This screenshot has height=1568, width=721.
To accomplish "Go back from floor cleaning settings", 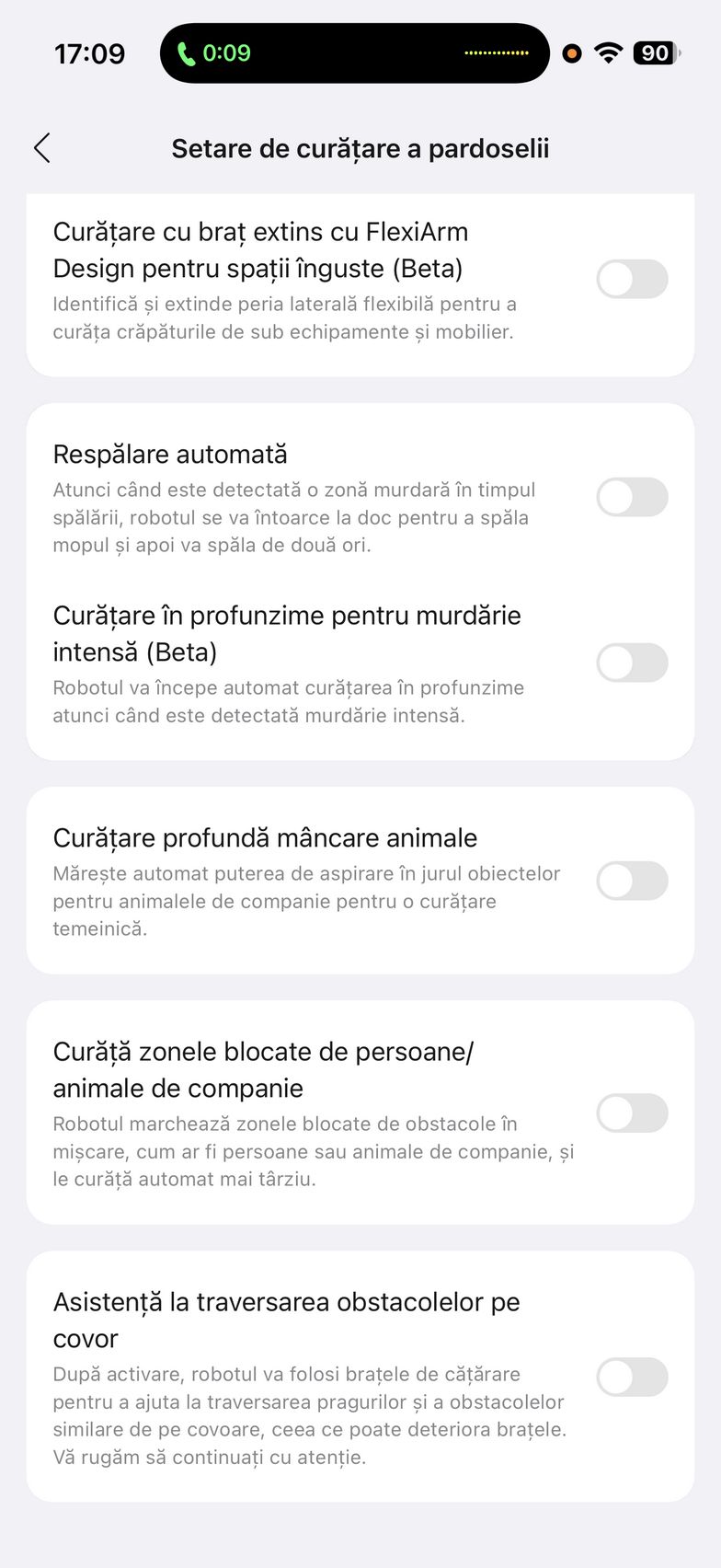I will [x=42, y=148].
